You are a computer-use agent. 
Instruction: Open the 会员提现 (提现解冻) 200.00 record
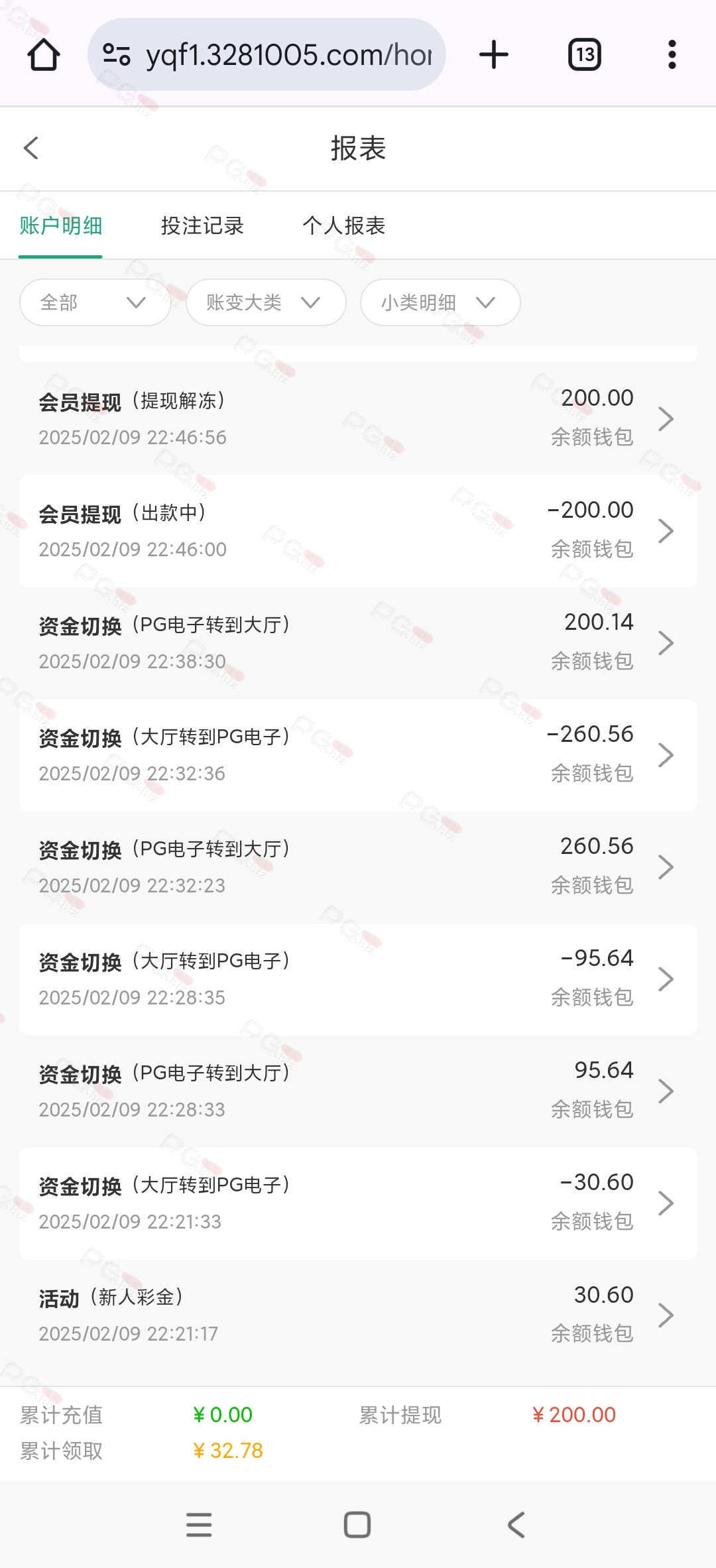358,418
